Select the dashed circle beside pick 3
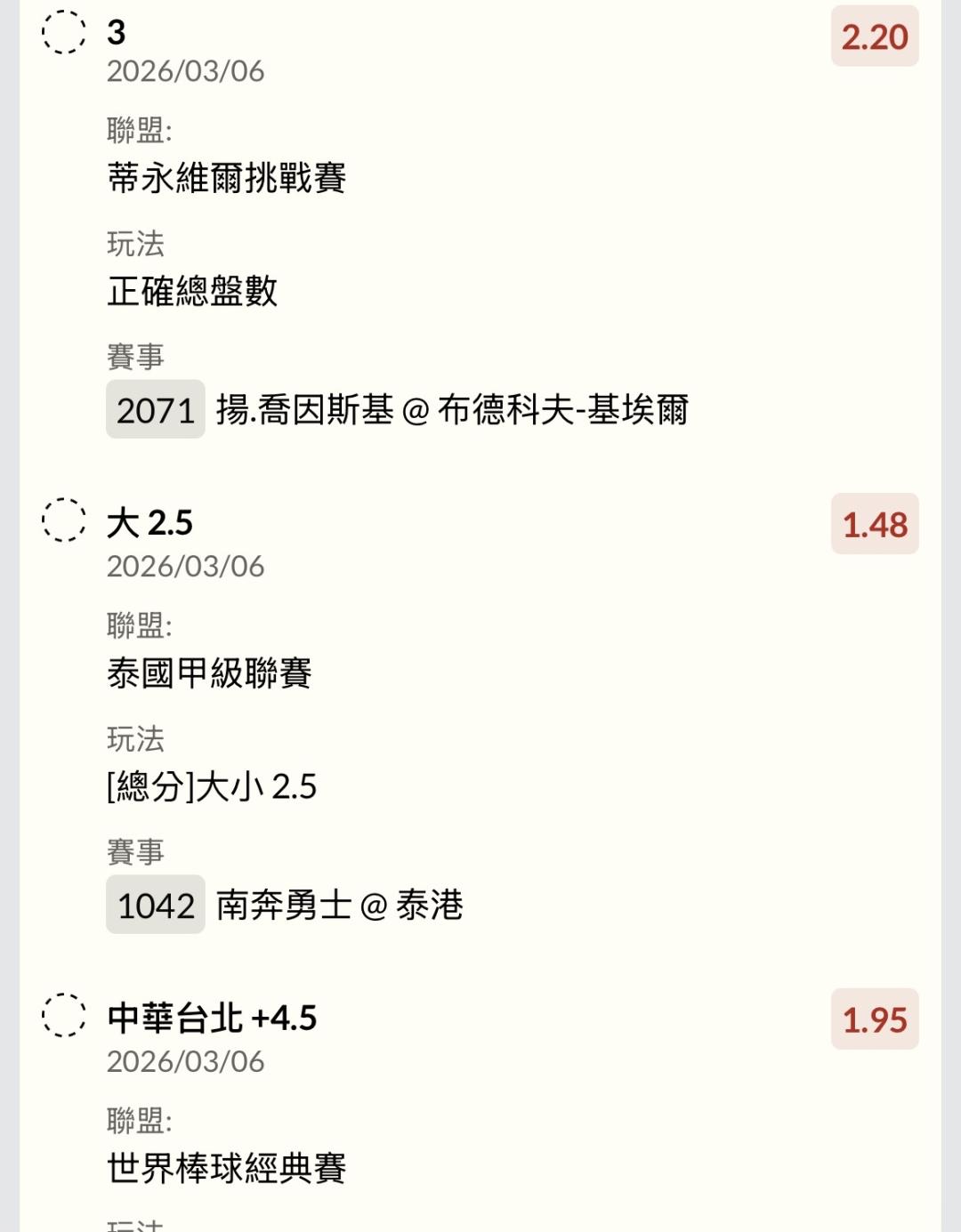The width and height of the screenshot is (961, 1232). [64, 33]
